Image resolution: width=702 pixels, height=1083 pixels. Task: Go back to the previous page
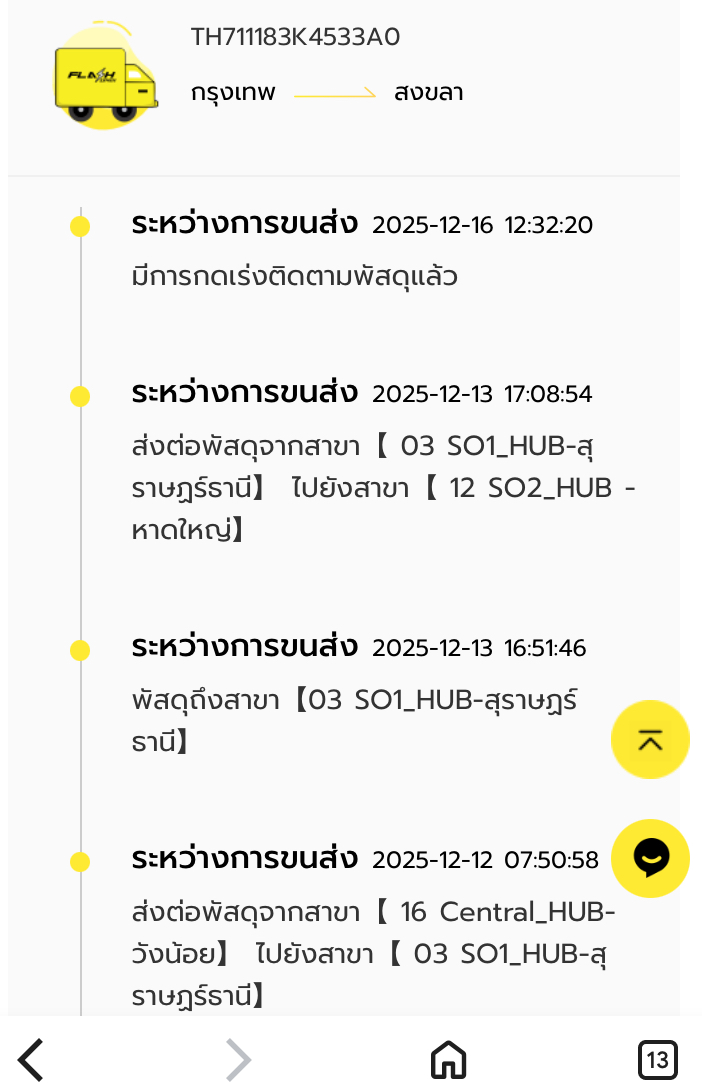click(x=32, y=1059)
